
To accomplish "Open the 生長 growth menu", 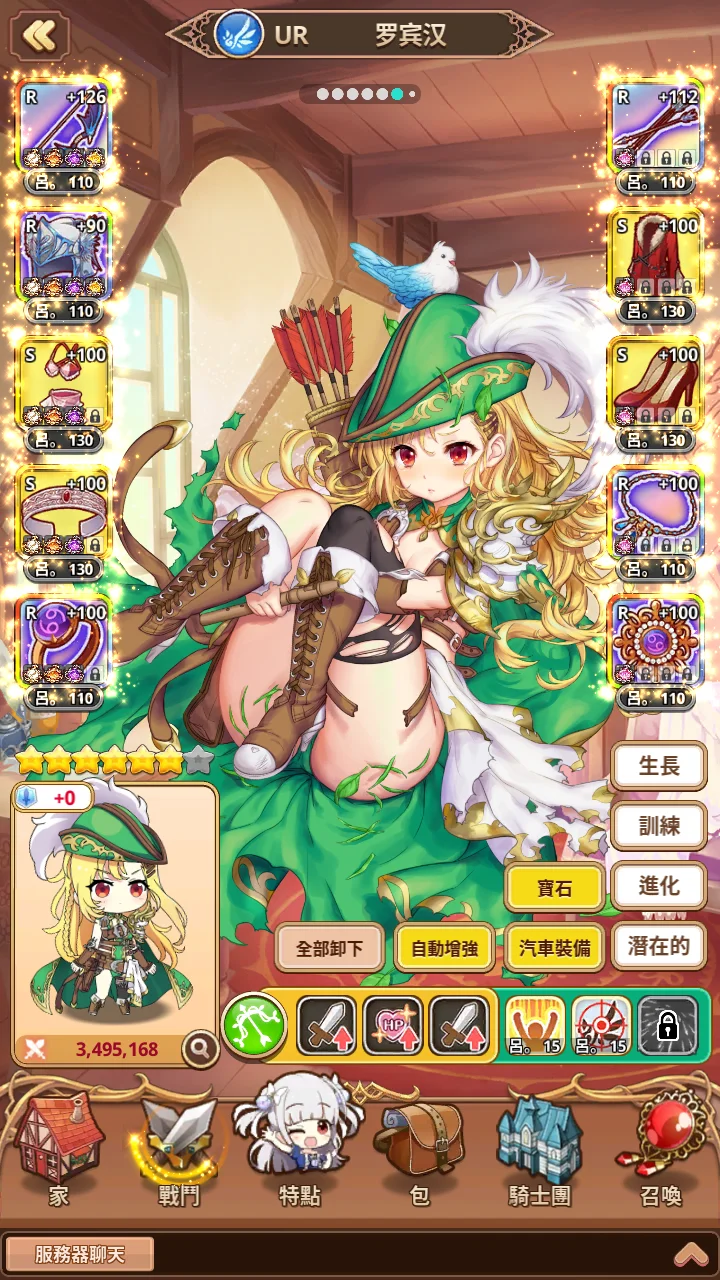I will pyautogui.click(x=658, y=767).
